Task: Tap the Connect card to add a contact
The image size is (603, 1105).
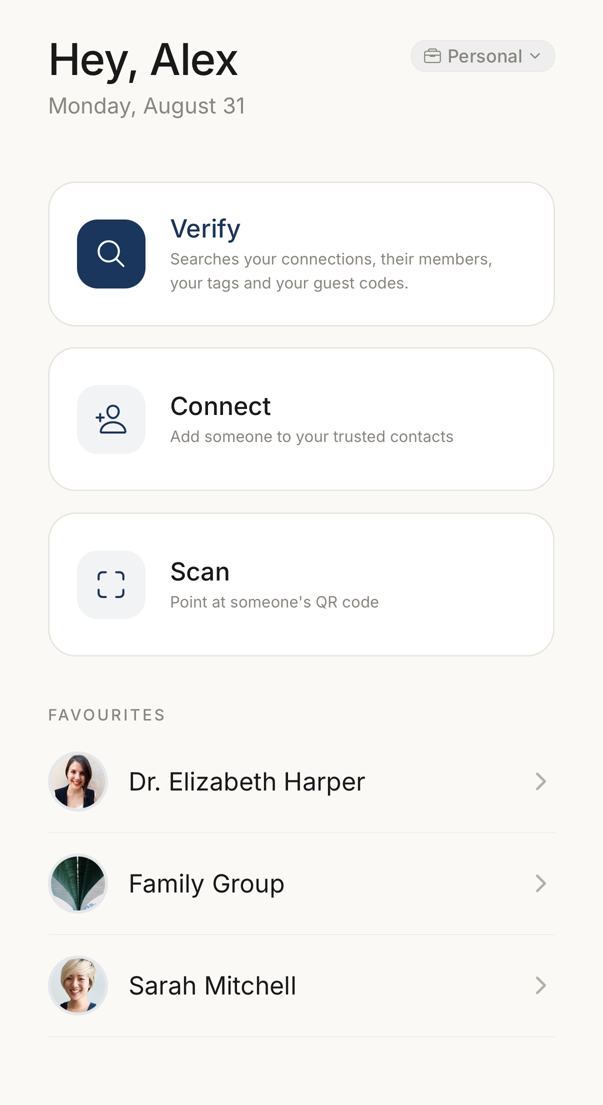Action: [301, 419]
